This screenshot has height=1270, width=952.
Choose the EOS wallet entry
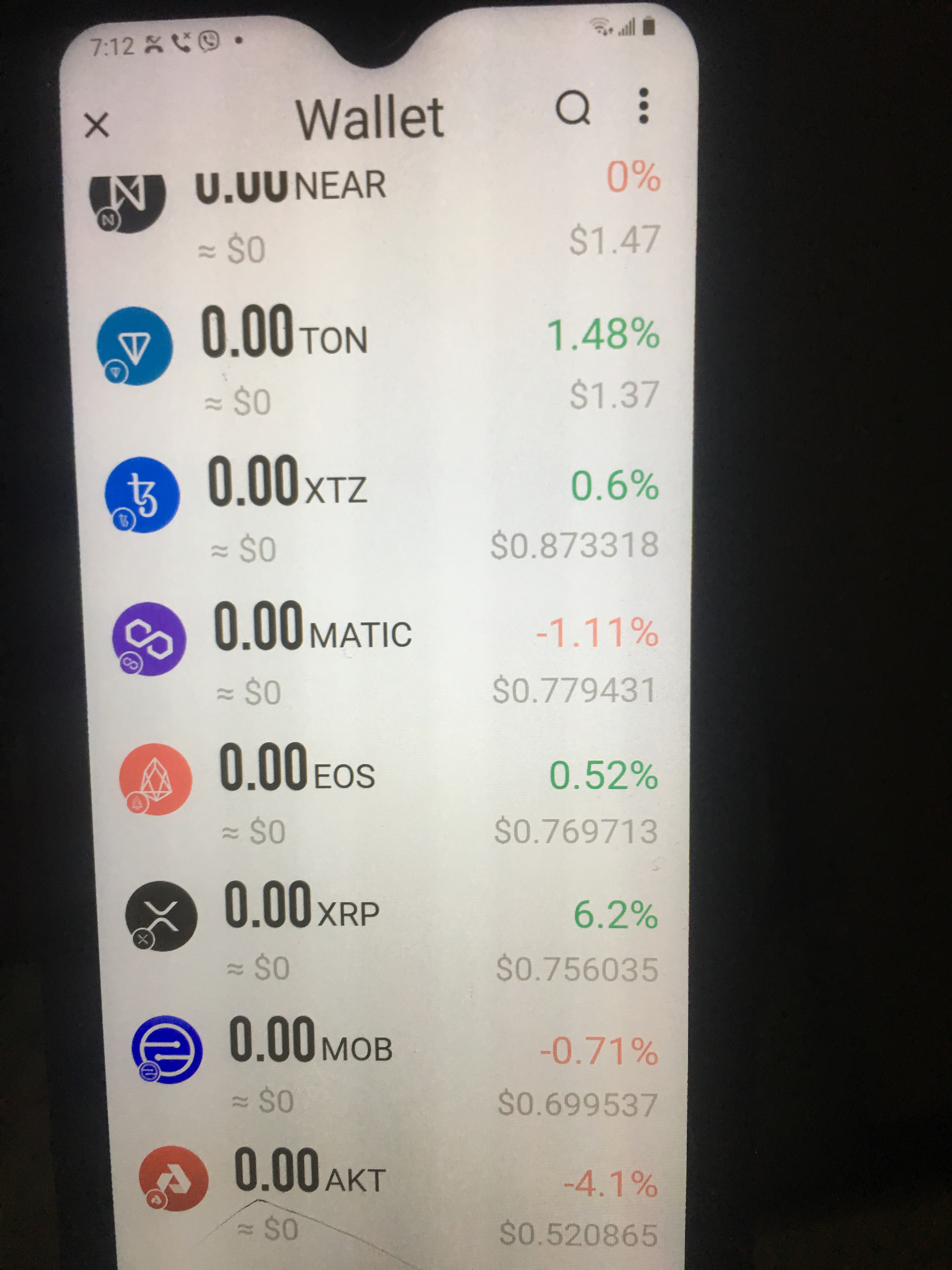384,795
